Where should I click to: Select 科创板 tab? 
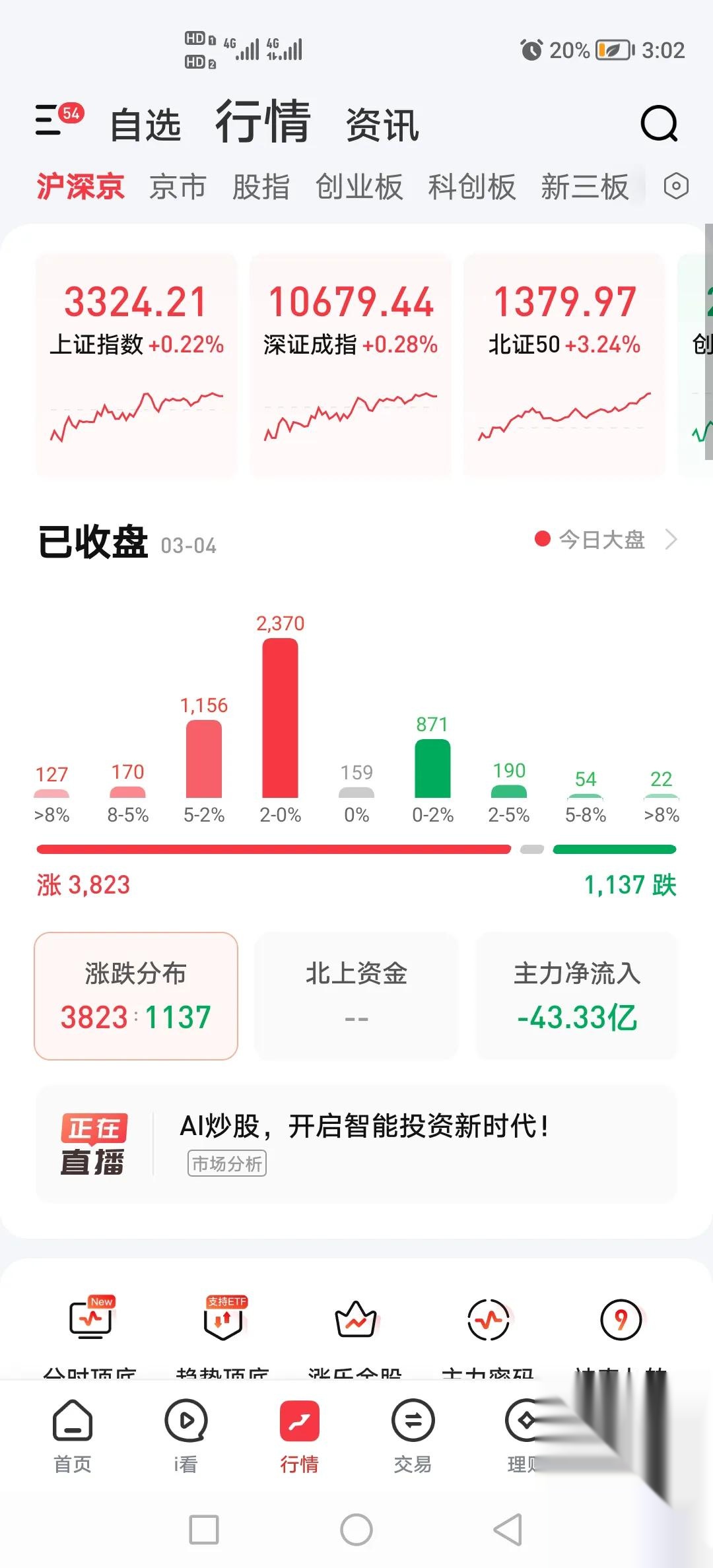[472, 187]
